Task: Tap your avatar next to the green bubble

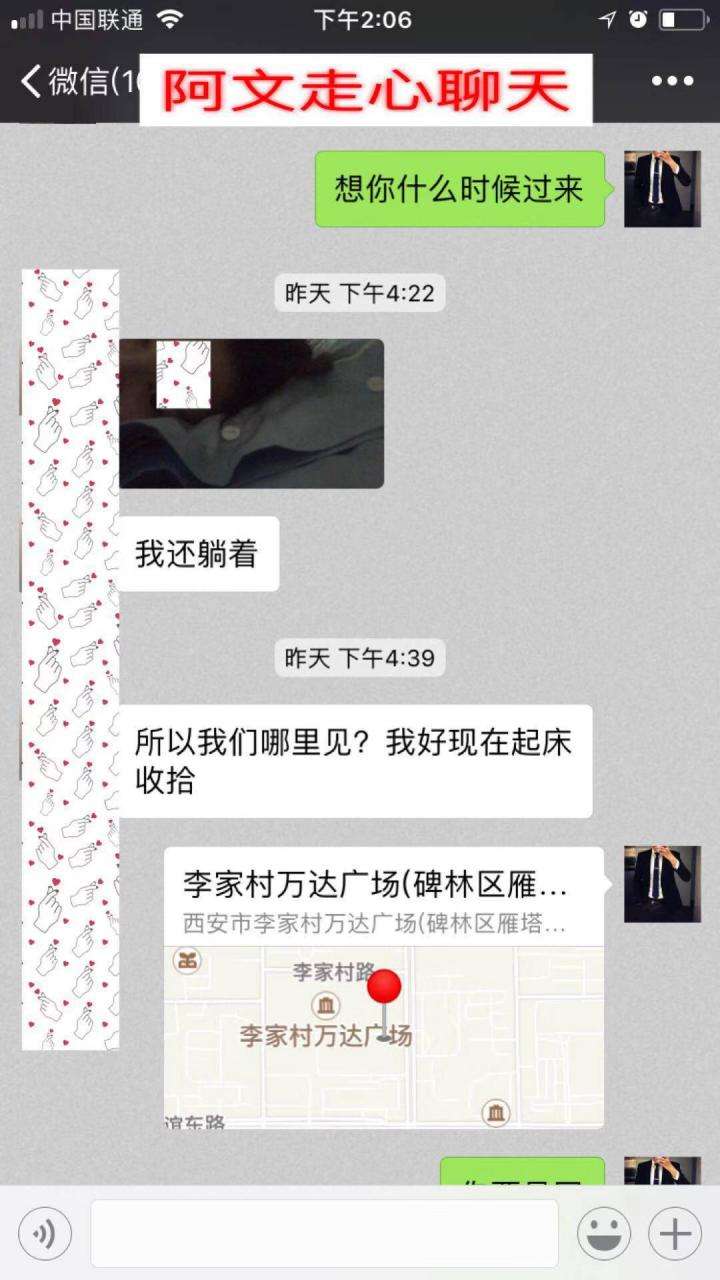Action: click(x=662, y=190)
